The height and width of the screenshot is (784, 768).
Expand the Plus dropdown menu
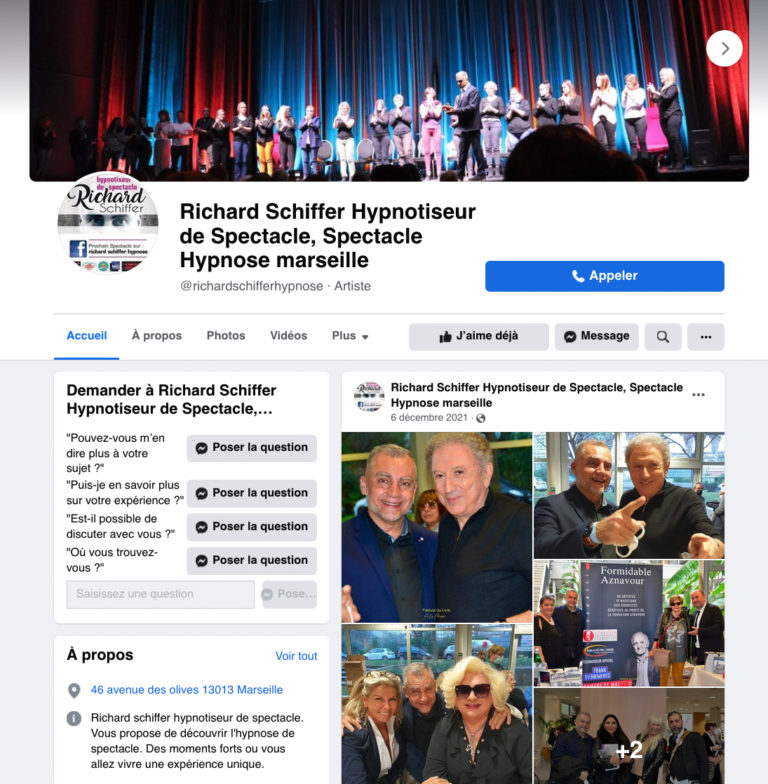coord(350,336)
